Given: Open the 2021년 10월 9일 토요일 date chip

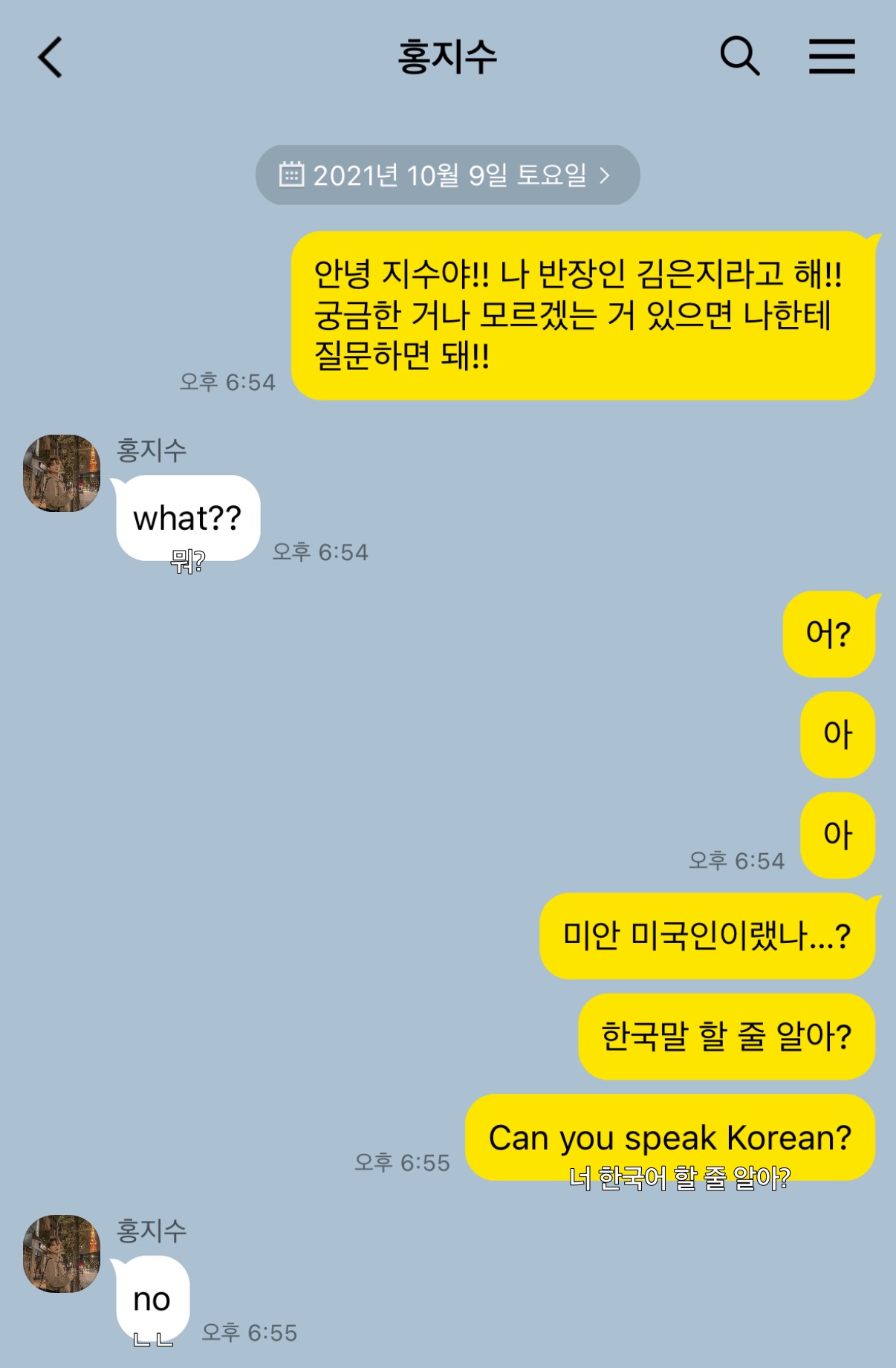Looking at the screenshot, I should 447,175.
